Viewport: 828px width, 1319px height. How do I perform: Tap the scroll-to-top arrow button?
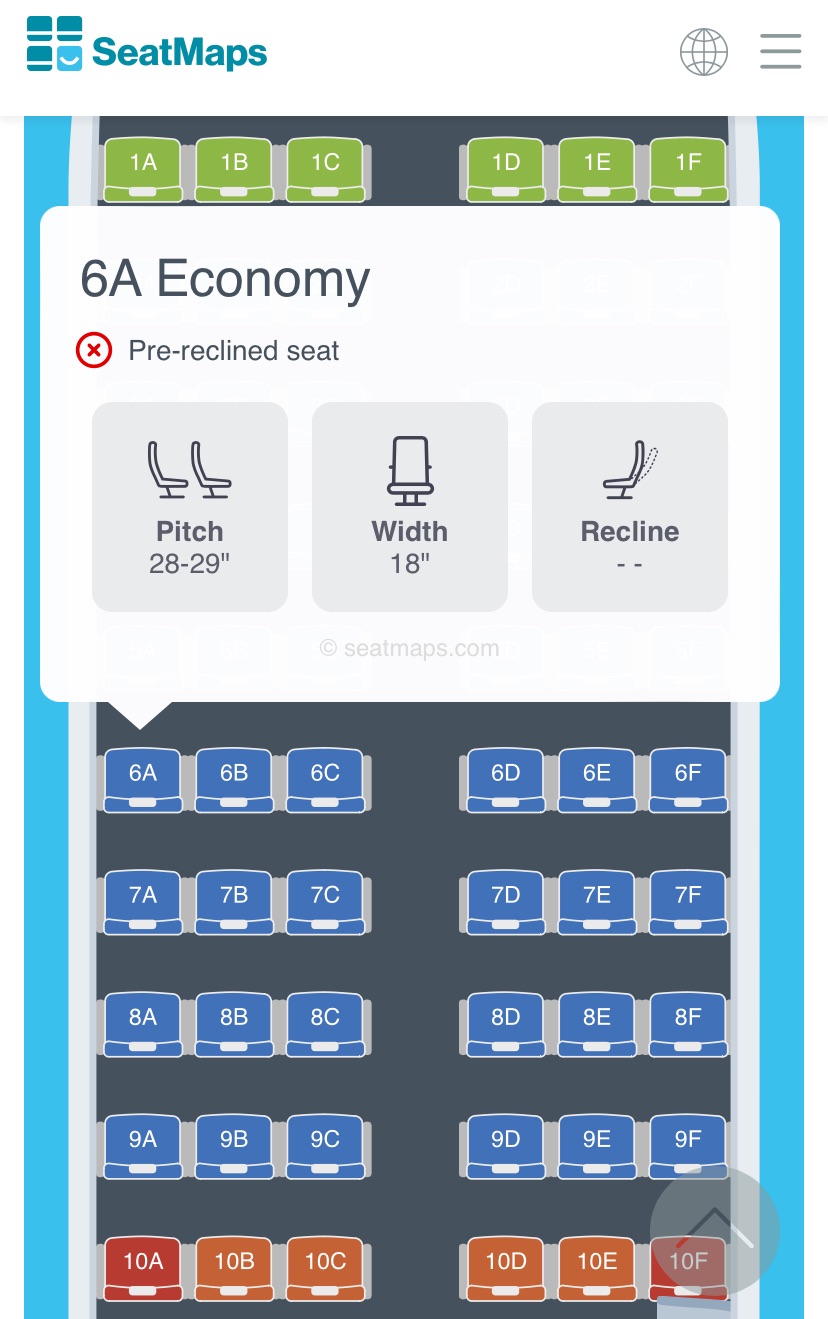pyautogui.click(x=714, y=1230)
